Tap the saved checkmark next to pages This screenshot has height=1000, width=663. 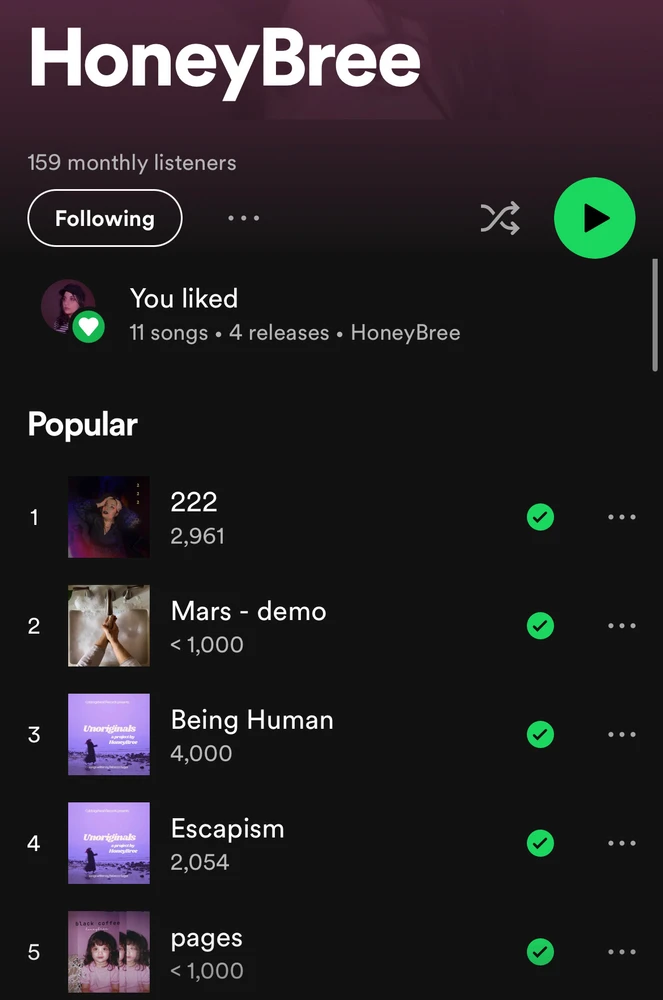[x=540, y=951]
